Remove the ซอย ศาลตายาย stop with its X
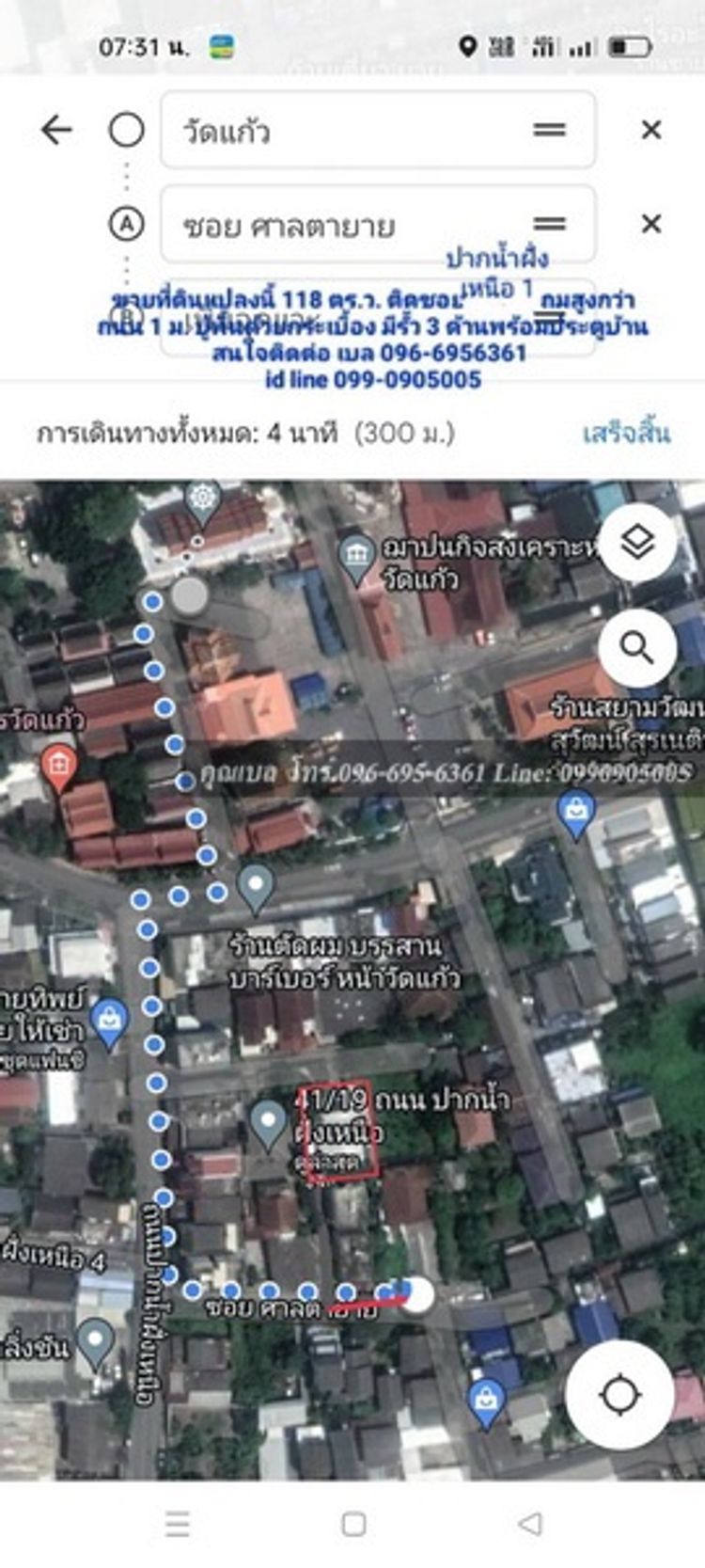705x1568 pixels. (x=650, y=224)
